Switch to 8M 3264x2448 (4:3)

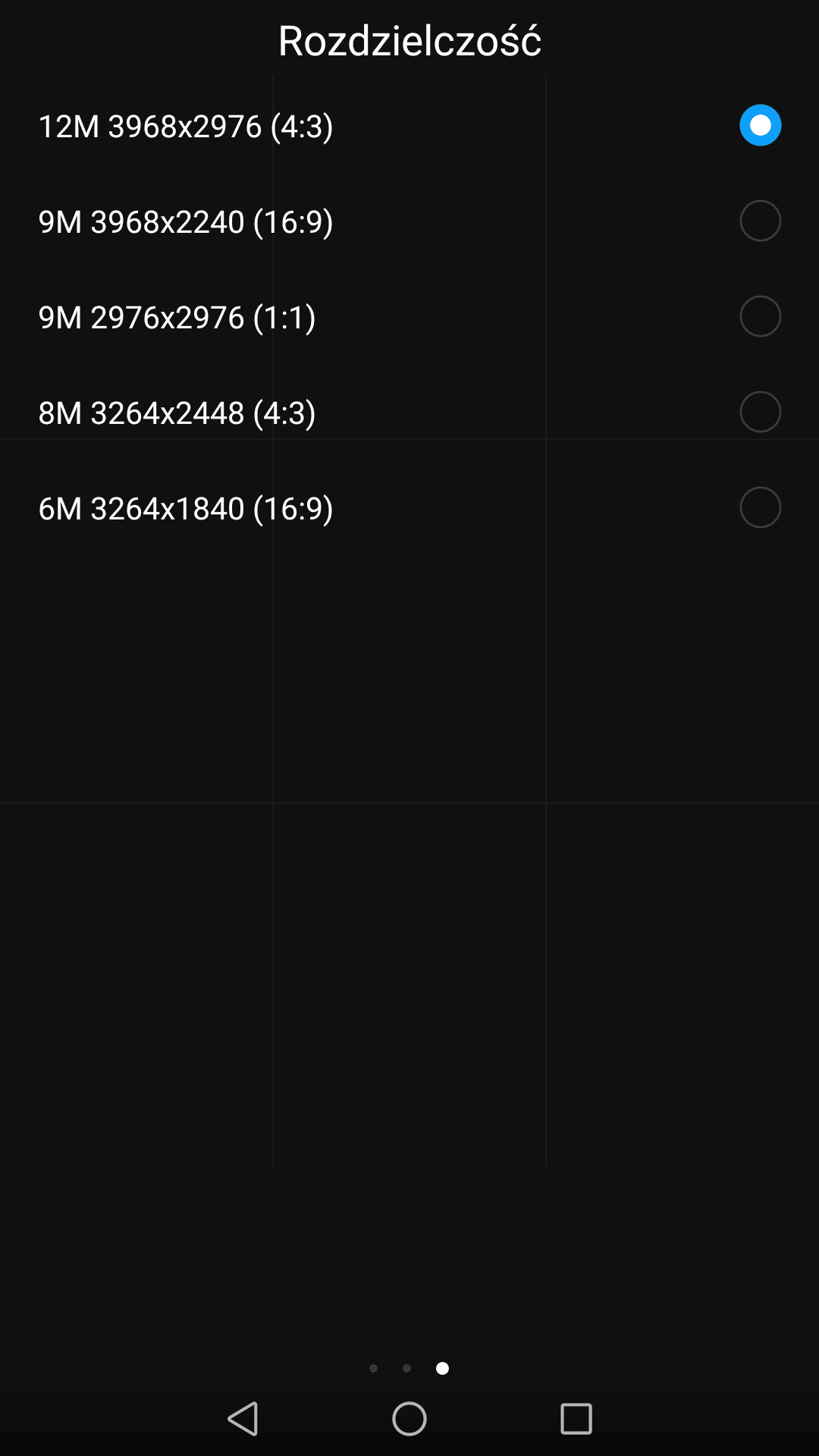[x=409, y=413]
